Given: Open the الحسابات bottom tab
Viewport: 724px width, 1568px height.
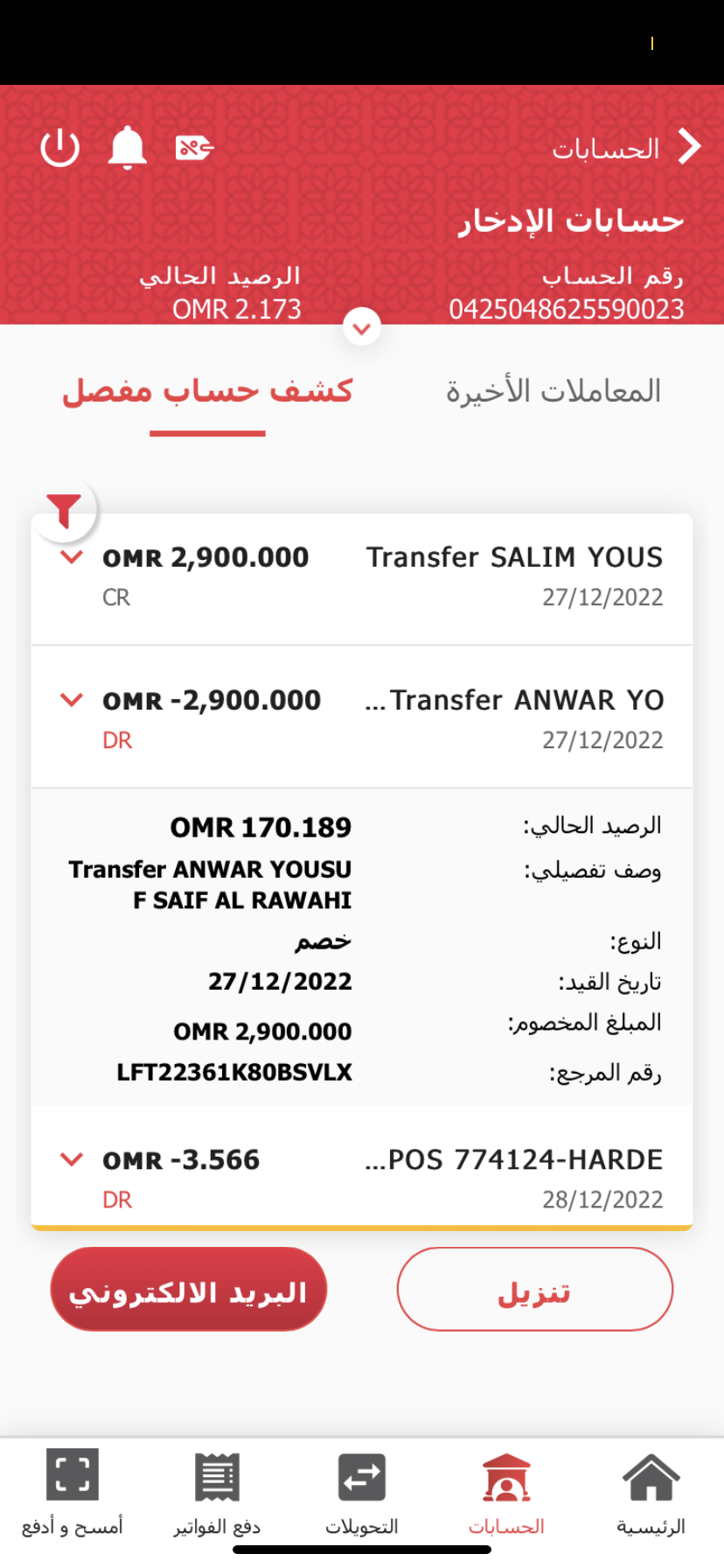Looking at the screenshot, I should 506,1494.
